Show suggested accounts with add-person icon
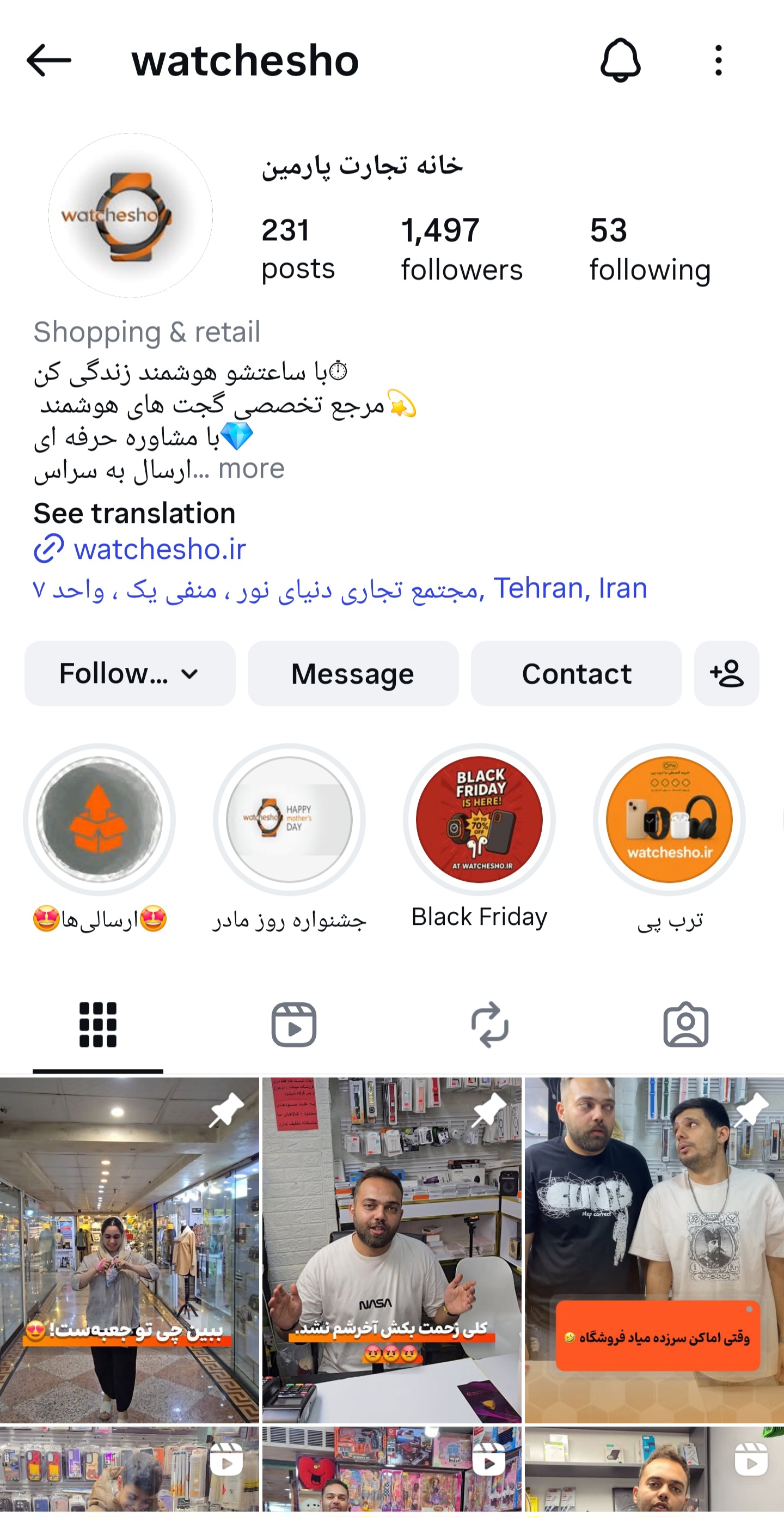The width and height of the screenshot is (784, 1517). (x=726, y=673)
